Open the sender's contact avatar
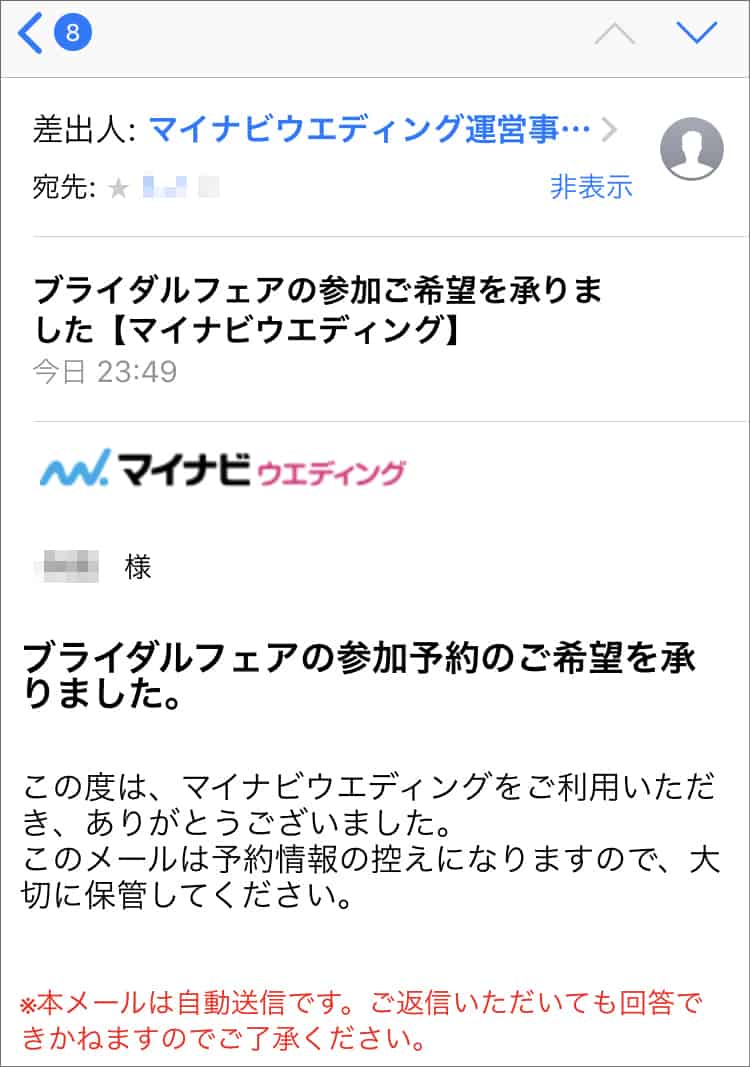This screenshot has width=750, height=1067. point(692,149)
